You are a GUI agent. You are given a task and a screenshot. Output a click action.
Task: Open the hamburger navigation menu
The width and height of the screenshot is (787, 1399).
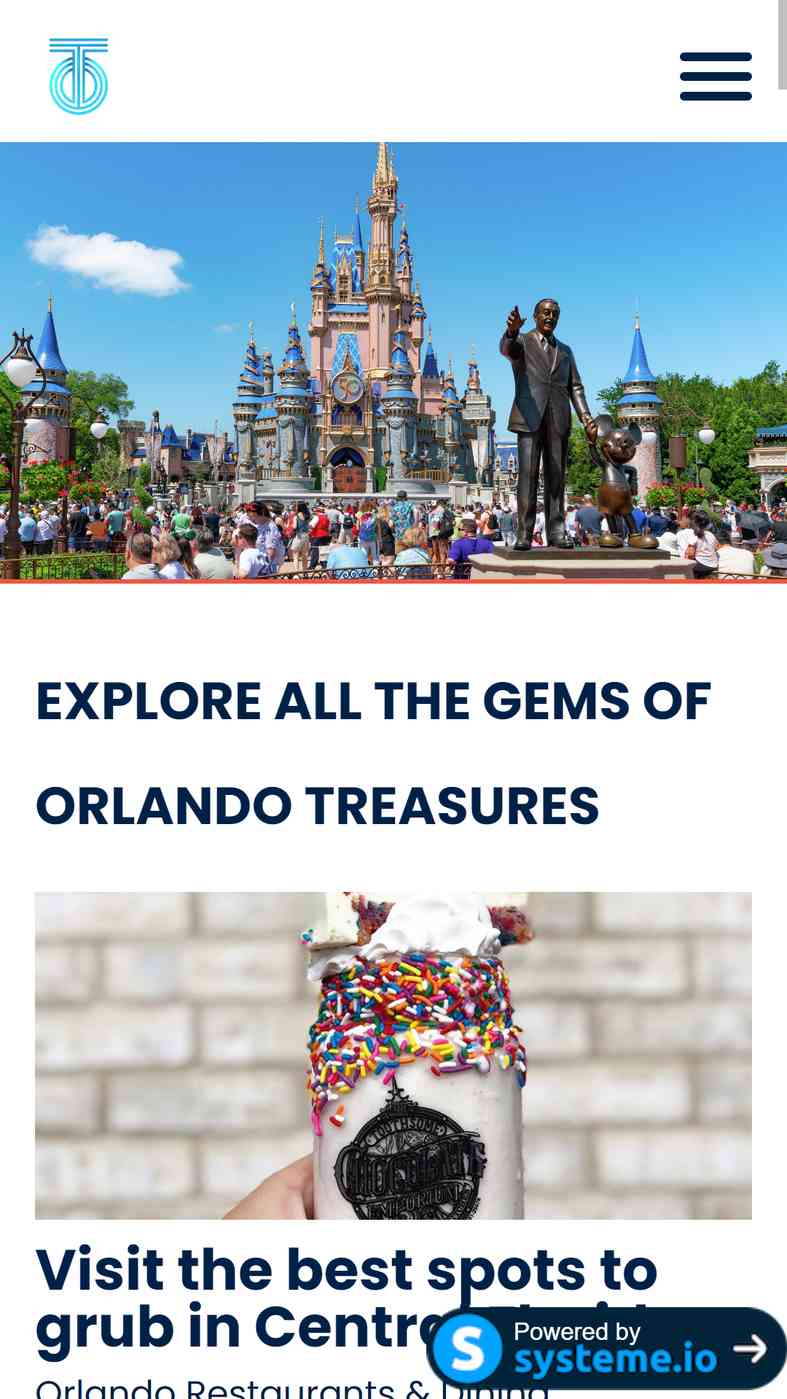point(715,76)
